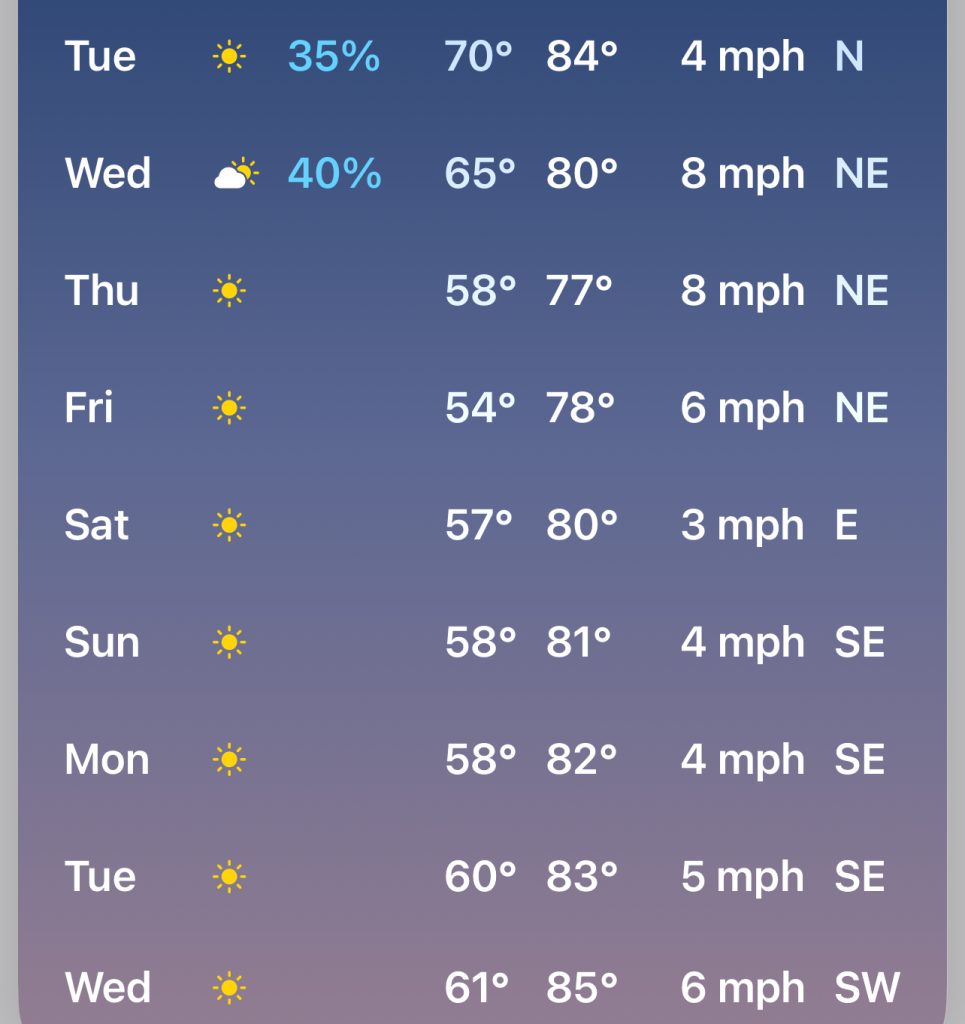Open Wednesday row with 40% precipitation

click(480, 174)
